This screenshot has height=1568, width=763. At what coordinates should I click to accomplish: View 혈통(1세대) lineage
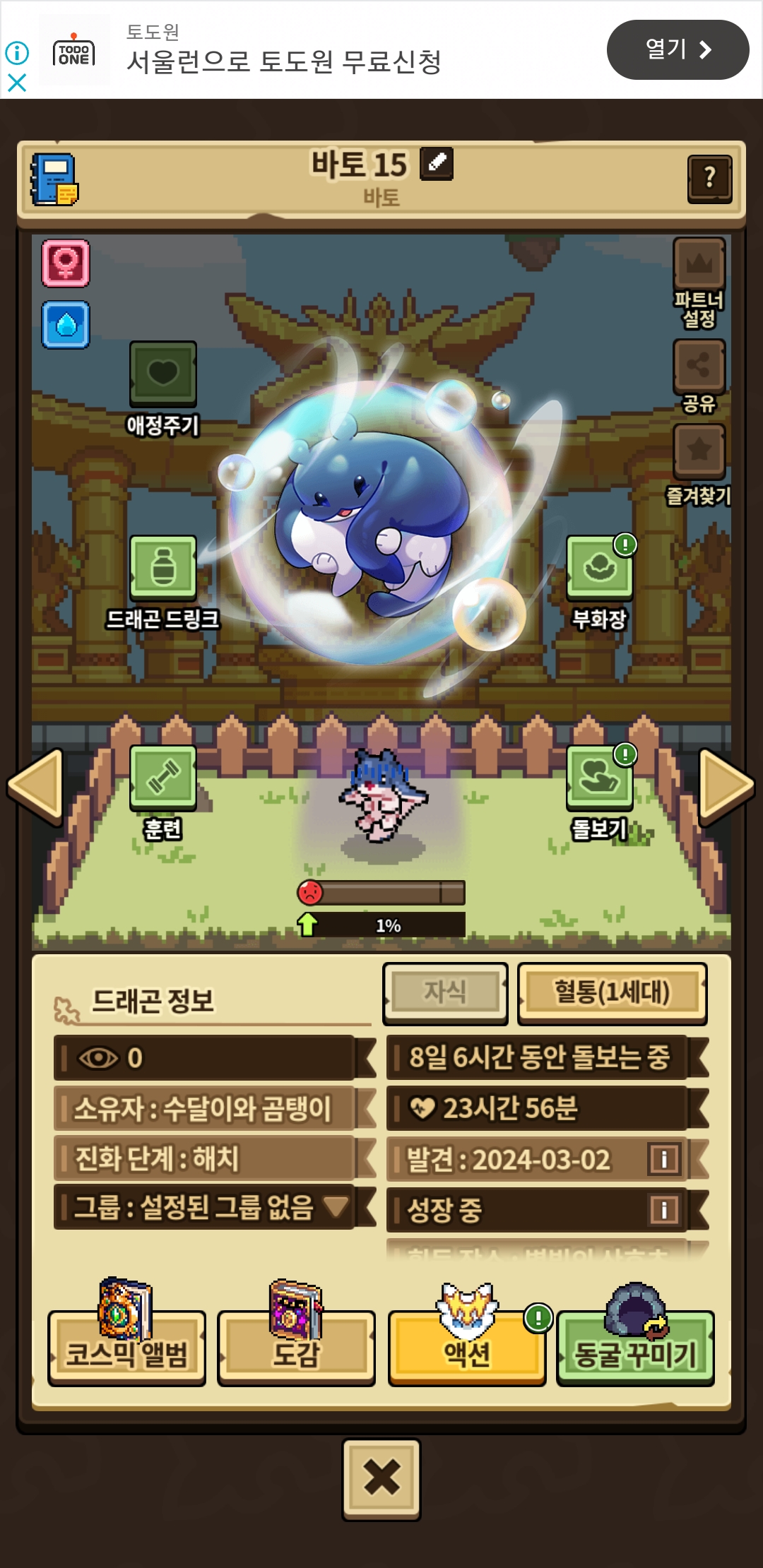(x=612, y=993)
